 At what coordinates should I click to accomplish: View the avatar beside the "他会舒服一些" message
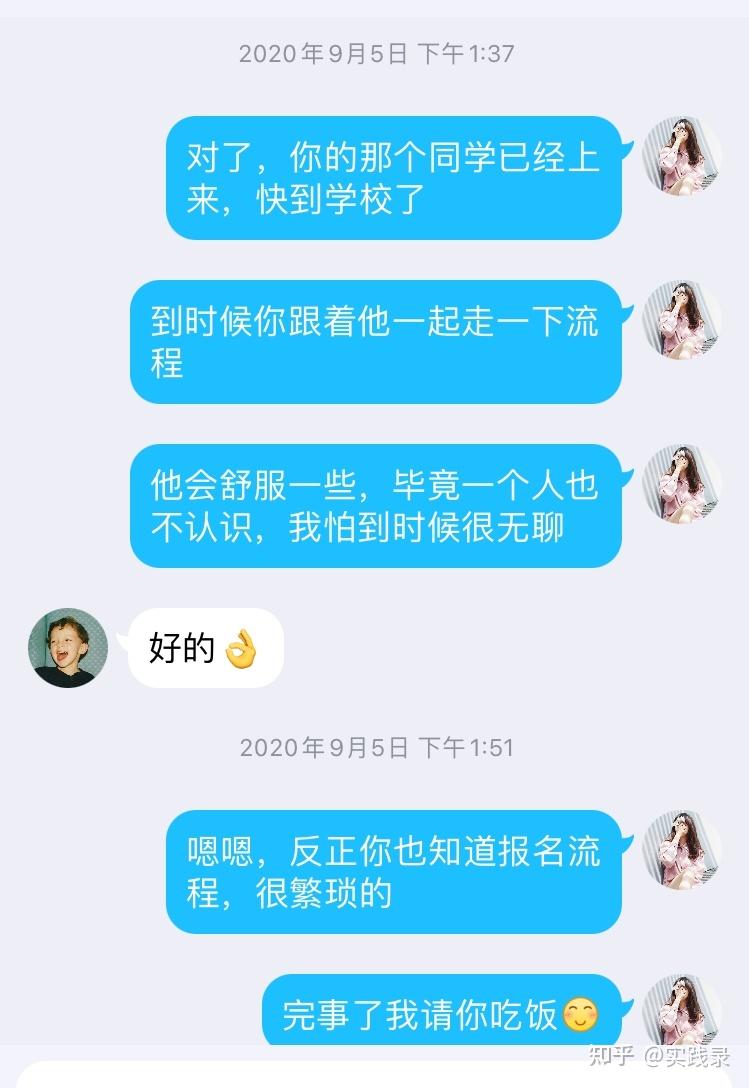682,484
